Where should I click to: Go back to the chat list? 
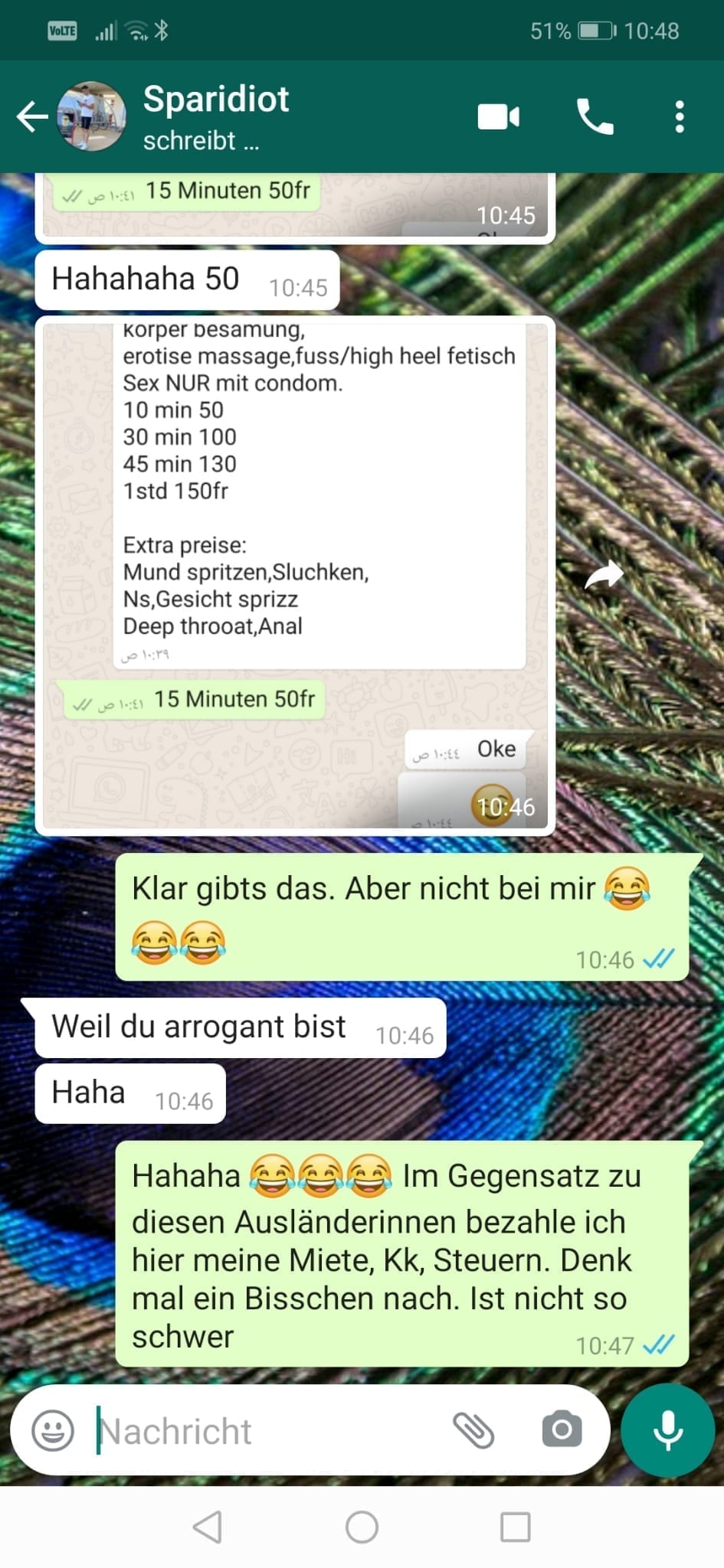click(32, 117)
